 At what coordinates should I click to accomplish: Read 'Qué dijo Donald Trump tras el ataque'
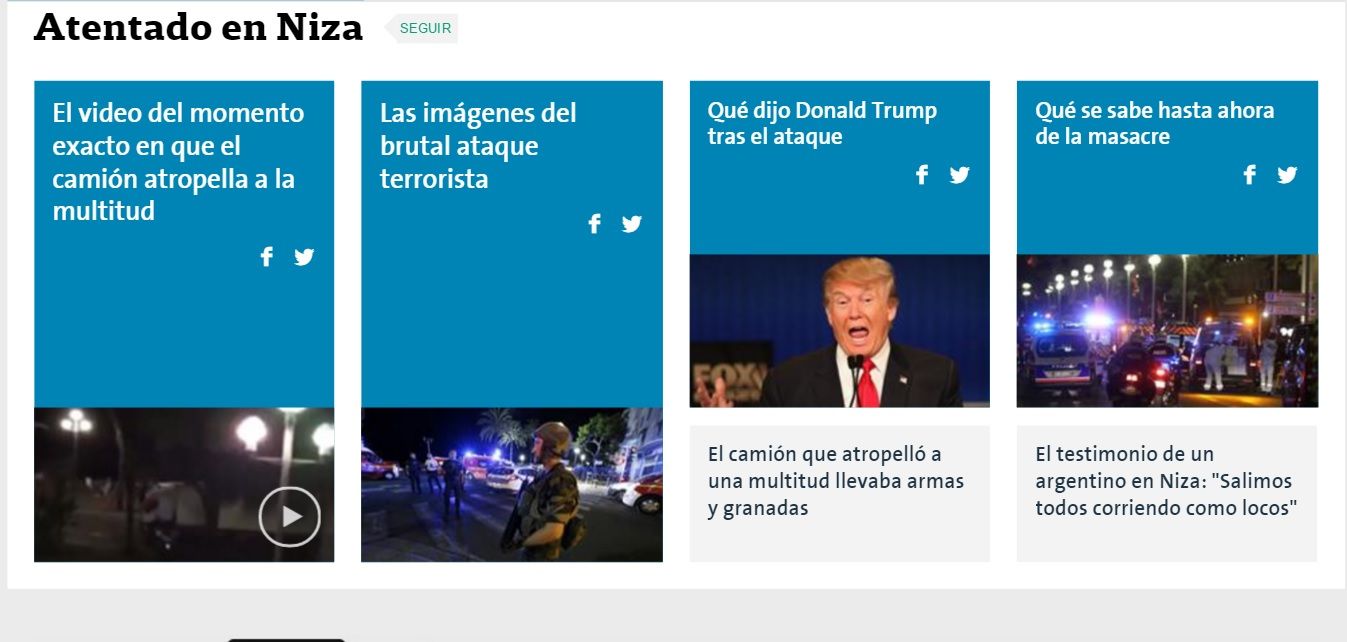821,124
